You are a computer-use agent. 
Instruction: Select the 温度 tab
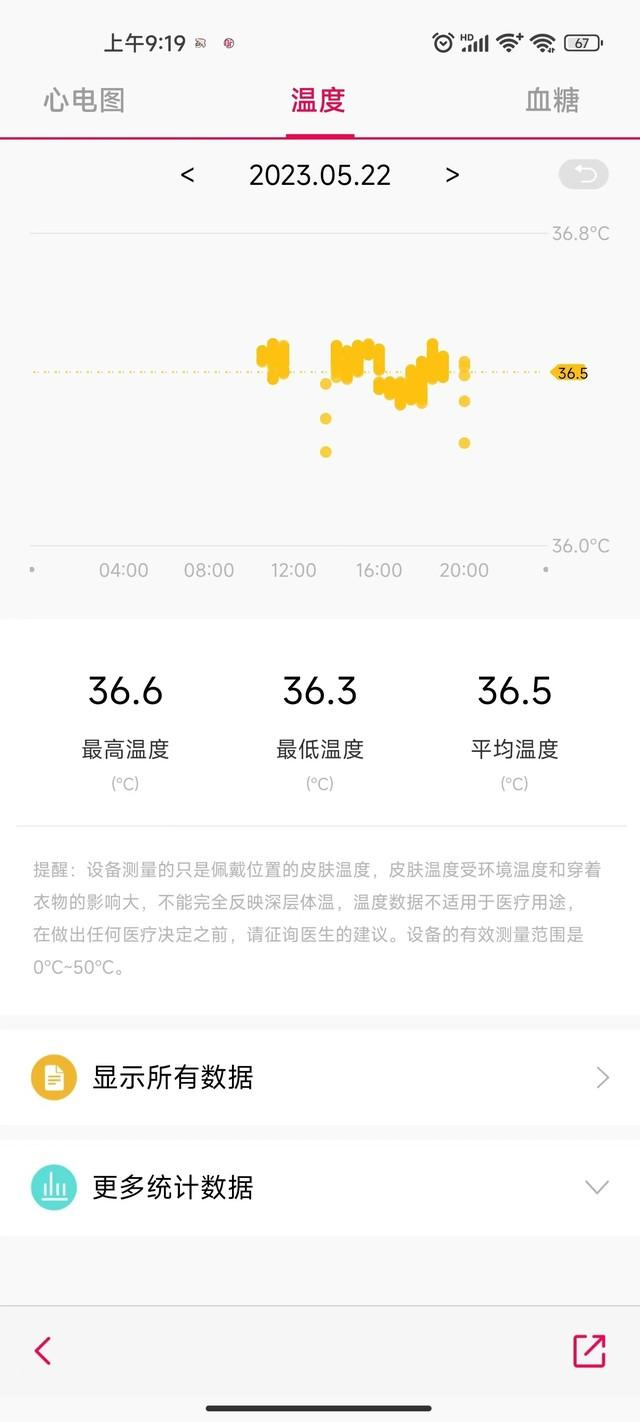point(318,100)
